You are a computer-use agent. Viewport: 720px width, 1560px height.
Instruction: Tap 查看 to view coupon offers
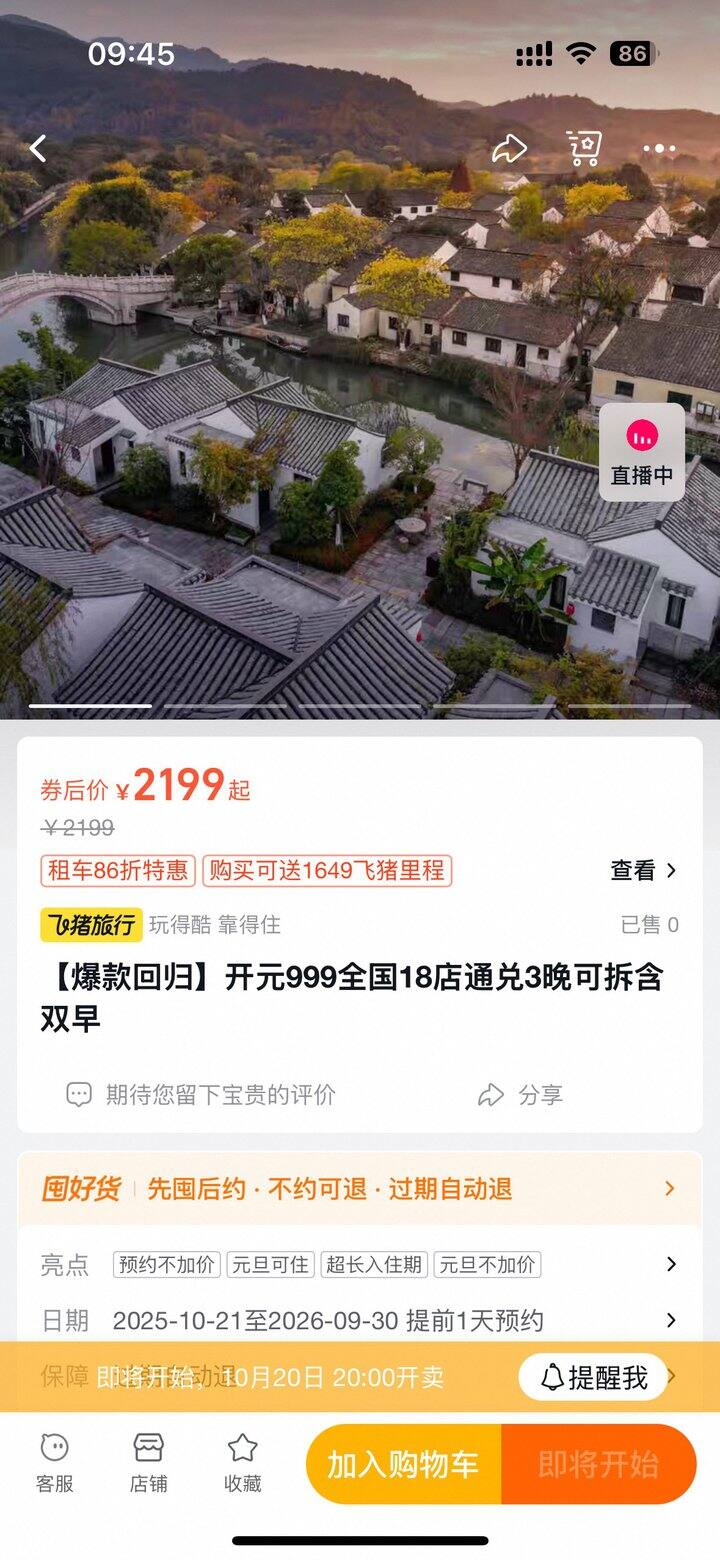(x=643, y=870)
